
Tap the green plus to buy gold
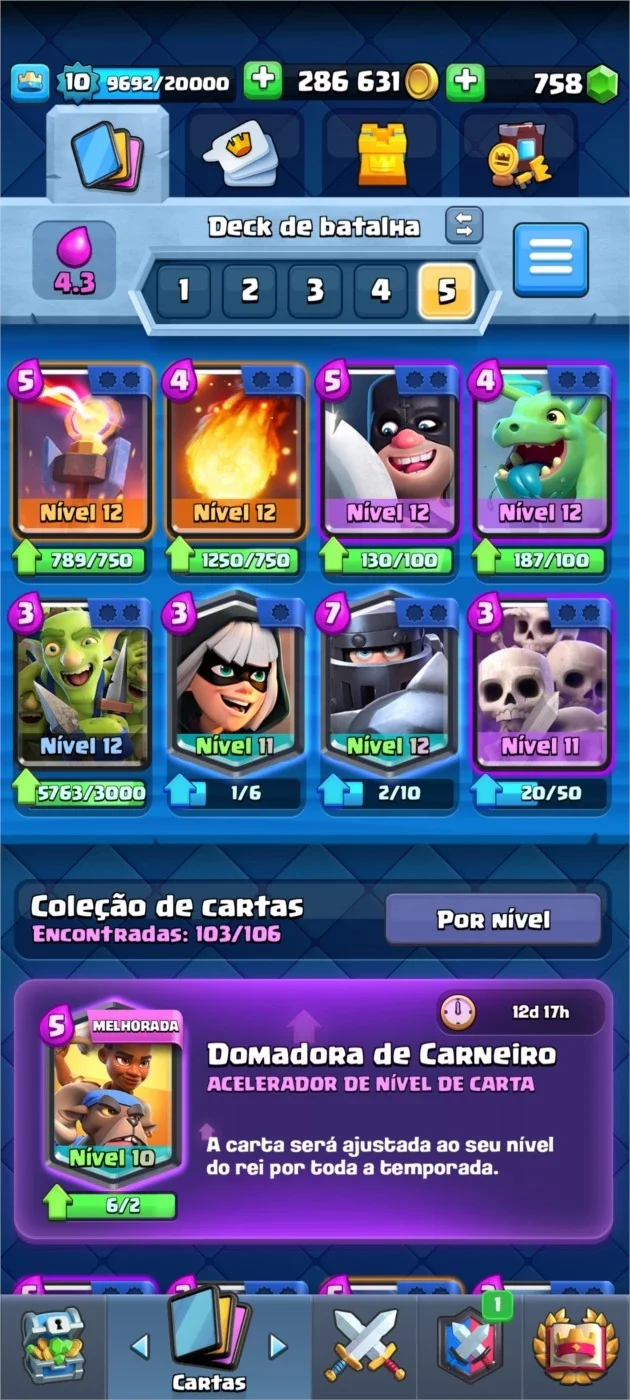[263, 82]
